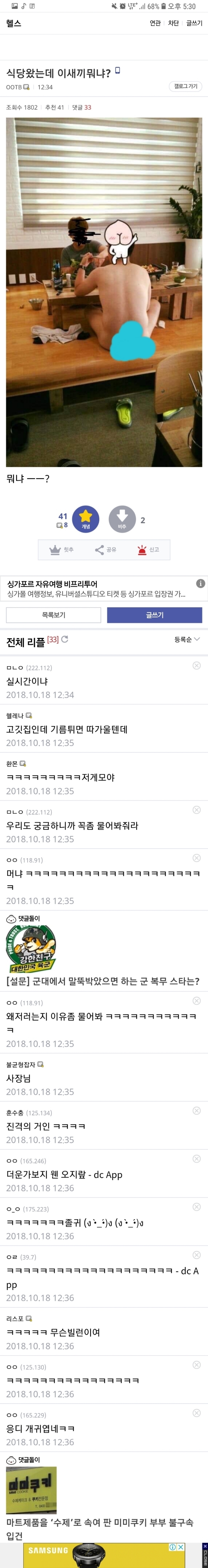The width and height of the screenshot is (208, 1568).
Task: Tap 글쓰기 in the top bar
Action: coord(194,23)
